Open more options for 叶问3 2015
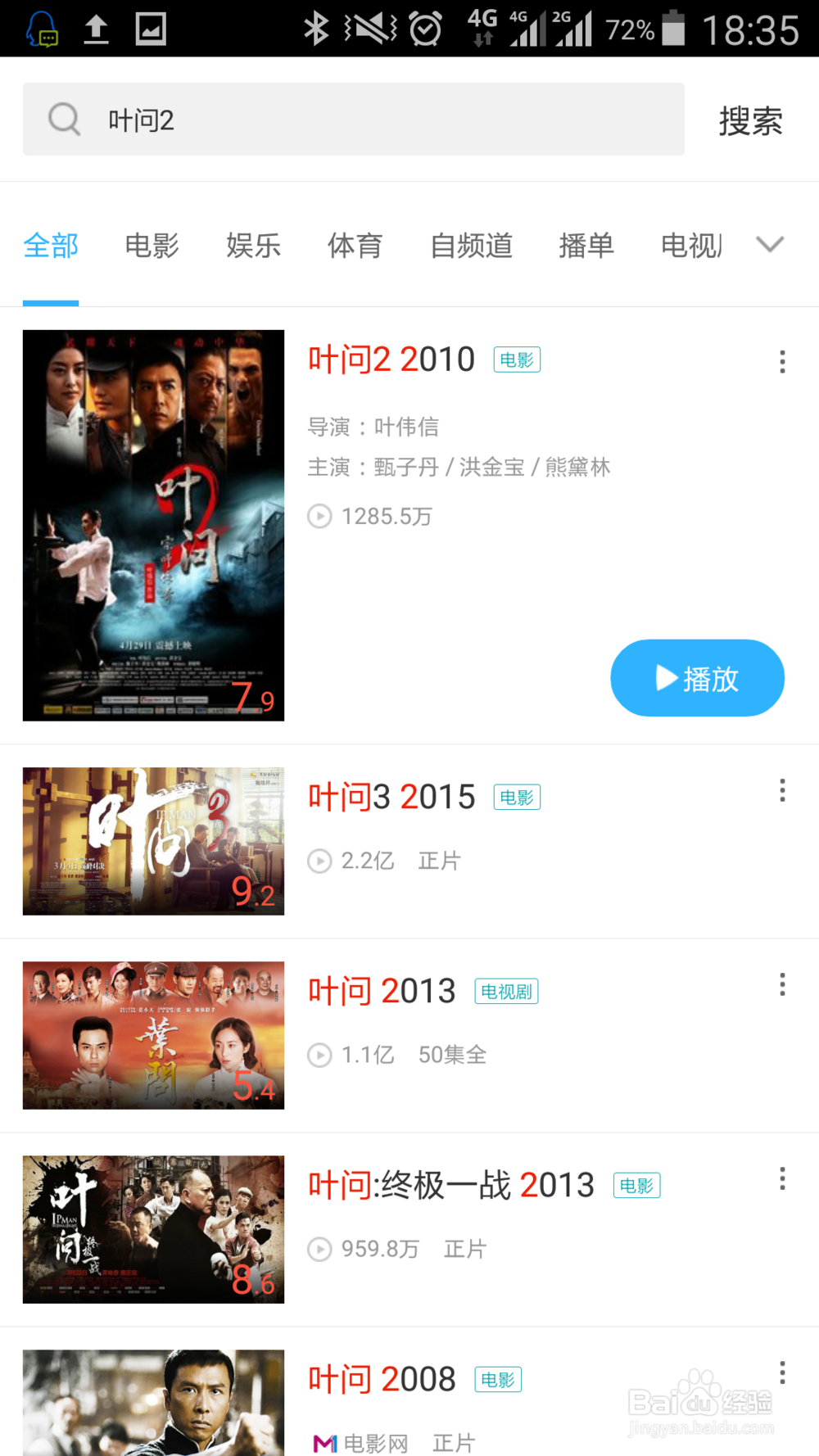This screenshot has height=1456, width=819. pyautogui.click(x=782, y=790)
